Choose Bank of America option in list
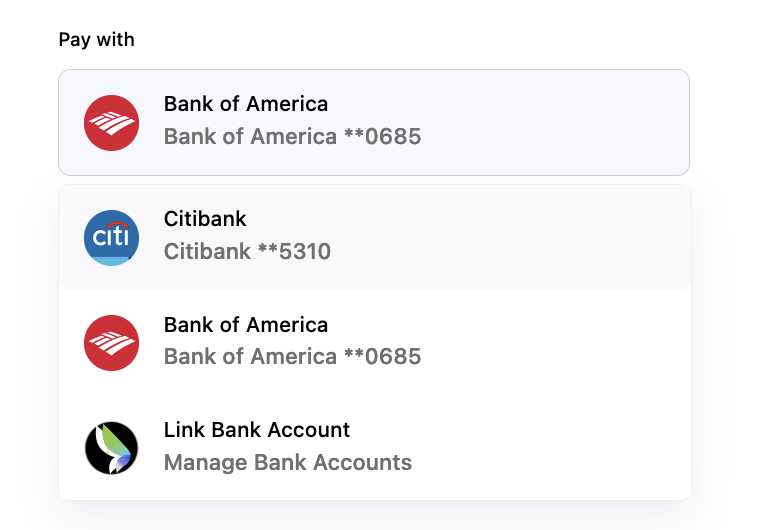Screen dimensions: 775x530 click(373, 342)
